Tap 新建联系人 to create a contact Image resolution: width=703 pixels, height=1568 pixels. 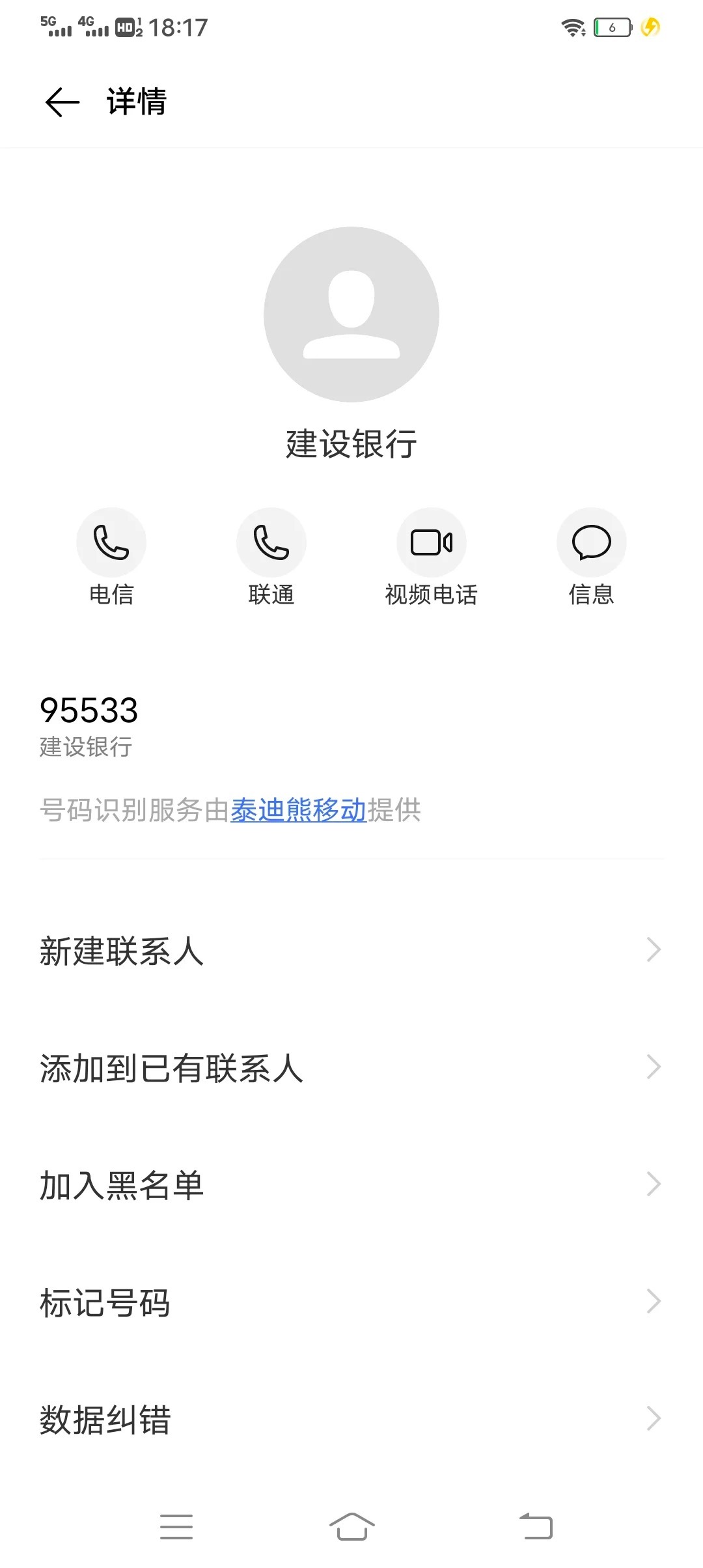tap(121, 951)
